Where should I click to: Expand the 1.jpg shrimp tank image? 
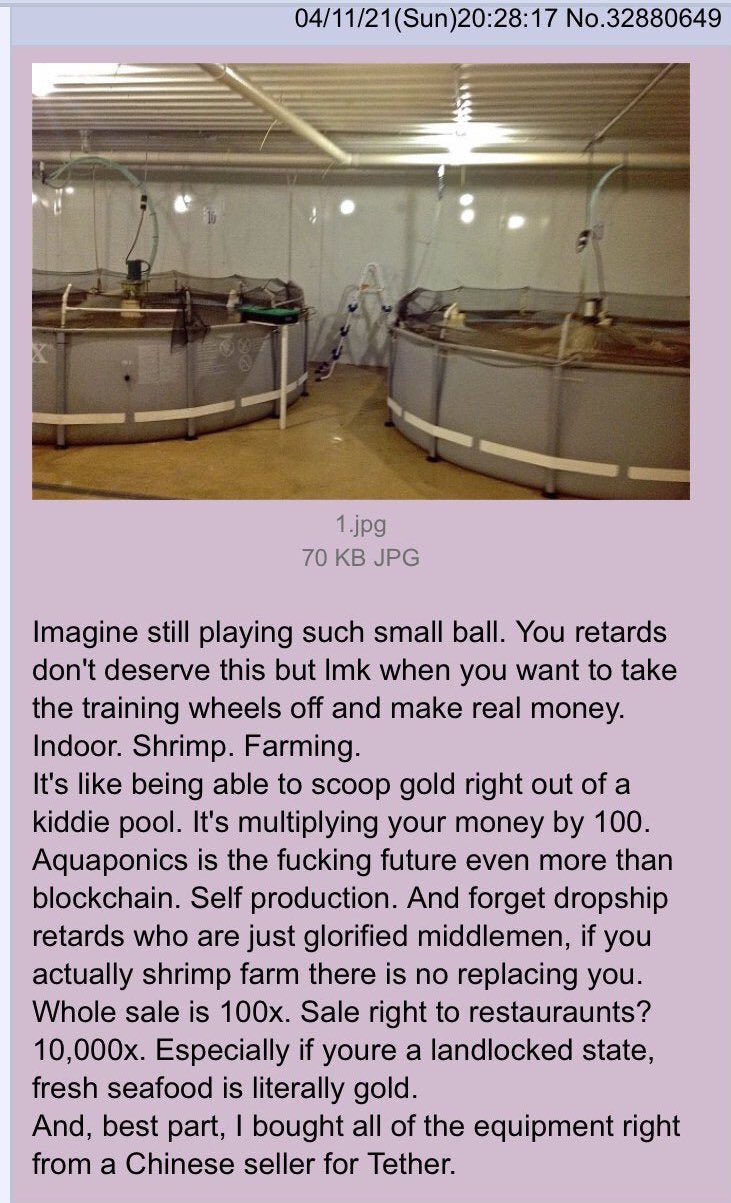pyautogui.click(x=360, y=281)
